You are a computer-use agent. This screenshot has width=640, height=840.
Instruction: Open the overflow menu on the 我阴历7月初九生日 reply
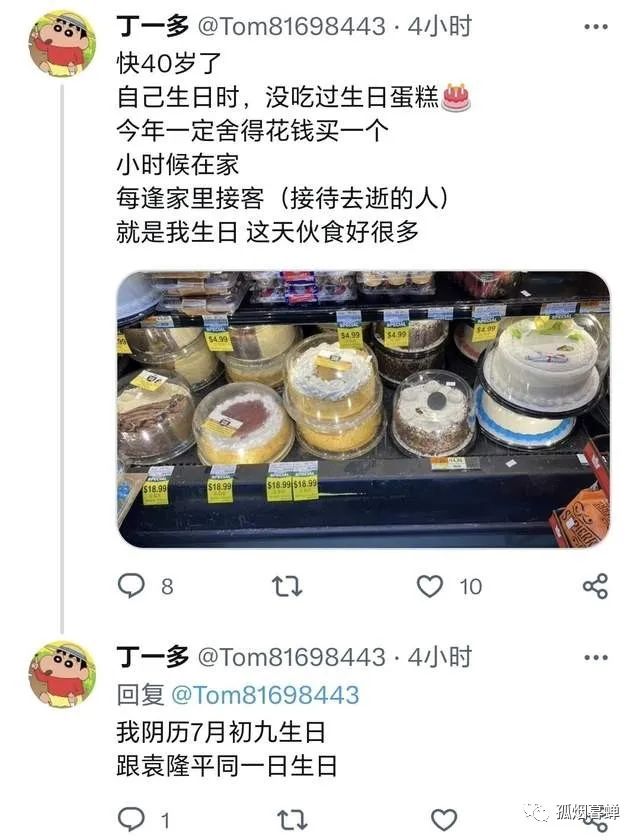point(596,657)
